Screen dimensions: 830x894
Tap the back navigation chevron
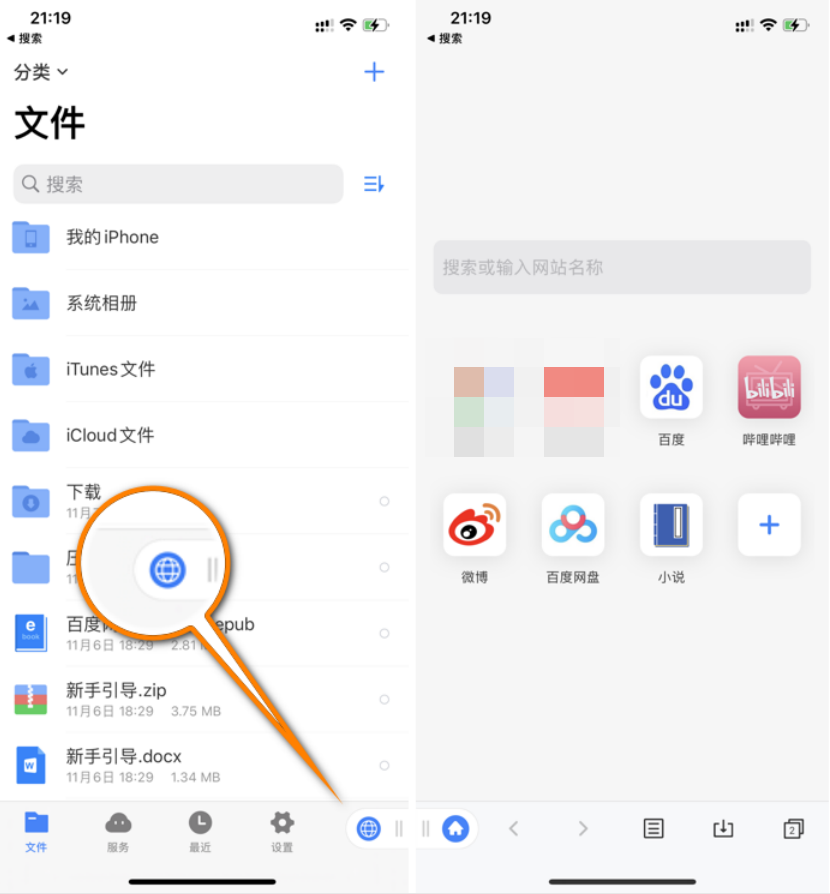pyautogui.click(x=513, y=828)
